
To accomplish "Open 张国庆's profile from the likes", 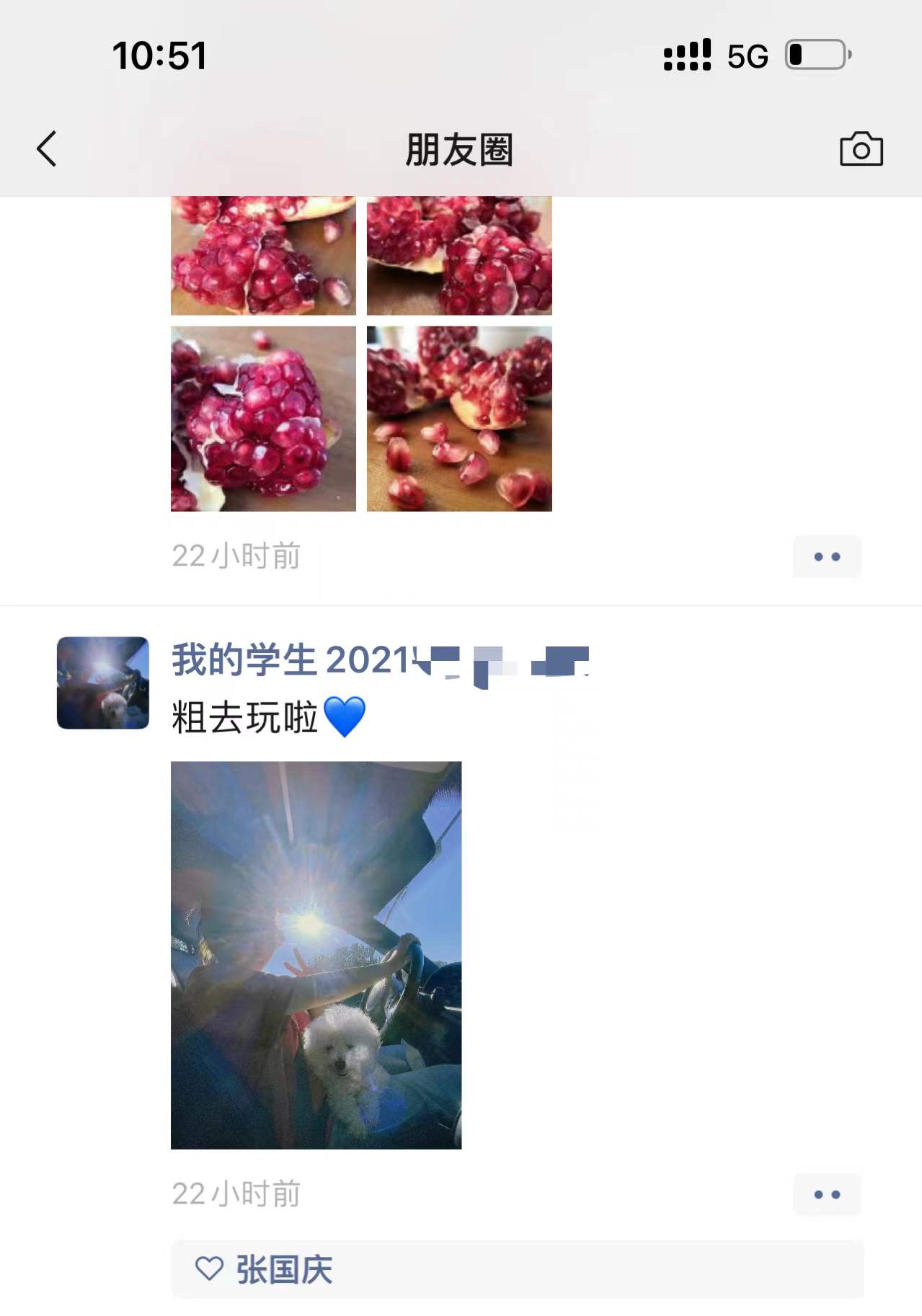I will point(284,1269).
